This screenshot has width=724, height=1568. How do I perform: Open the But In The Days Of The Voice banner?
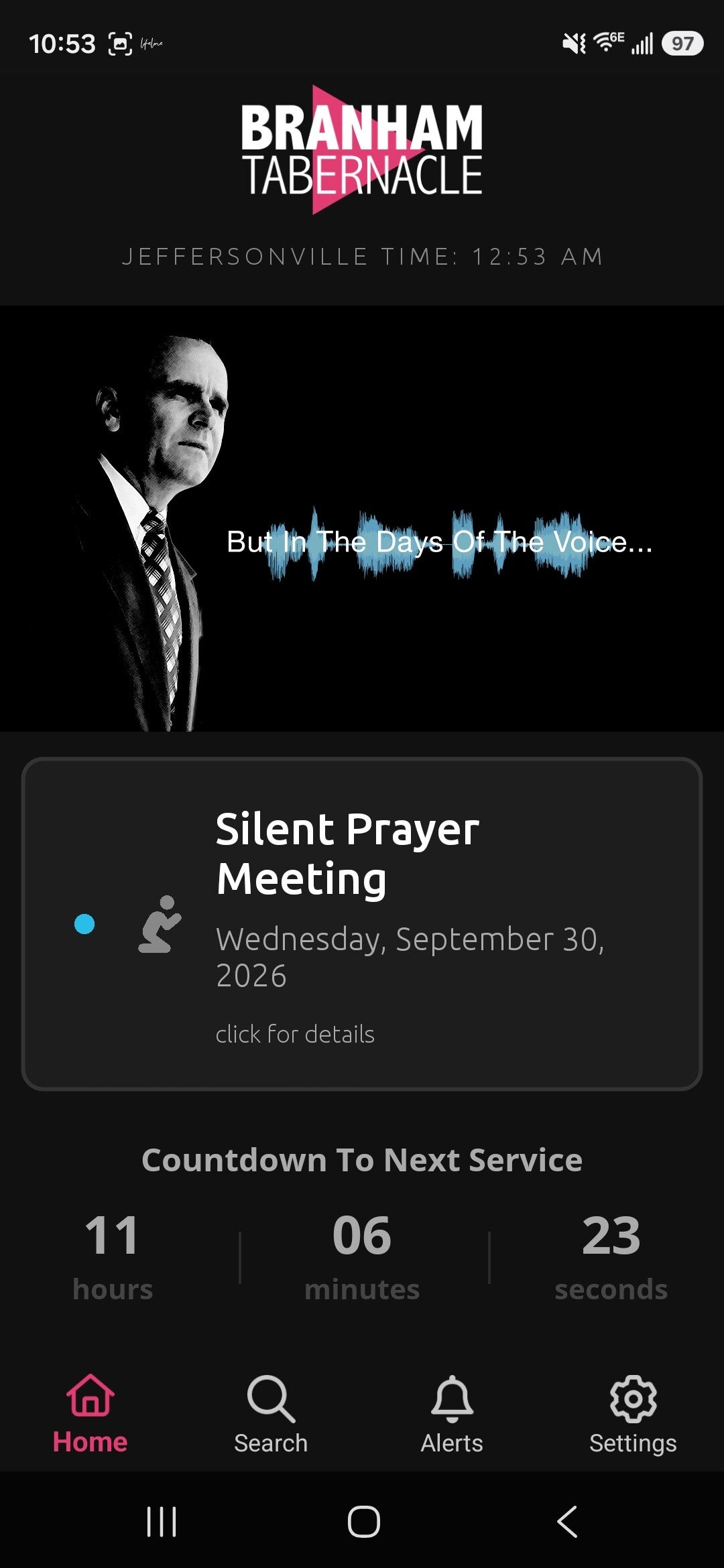pyautogui.click(x=362, y=519)
